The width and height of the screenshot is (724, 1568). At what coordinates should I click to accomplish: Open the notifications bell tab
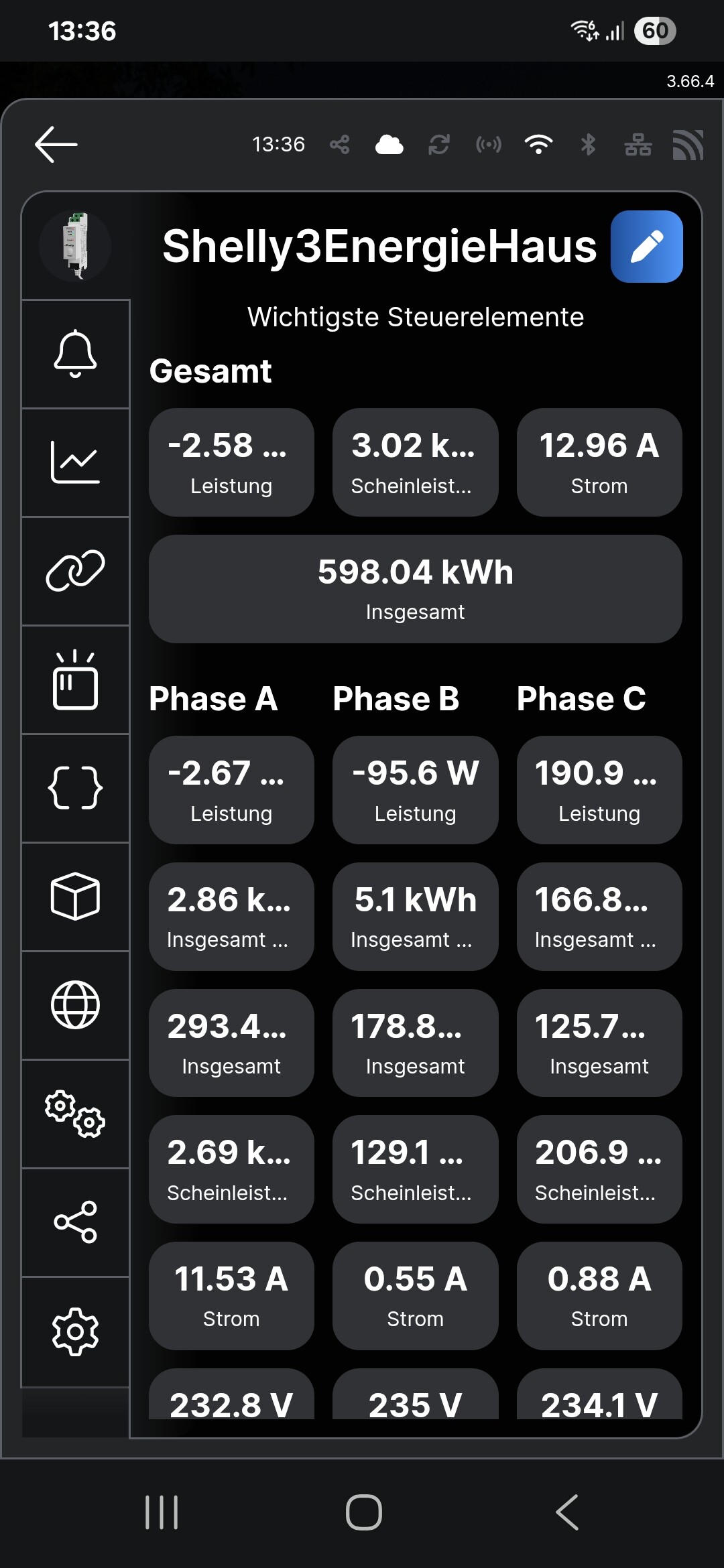pyautogui.click(x=75, y=354)
